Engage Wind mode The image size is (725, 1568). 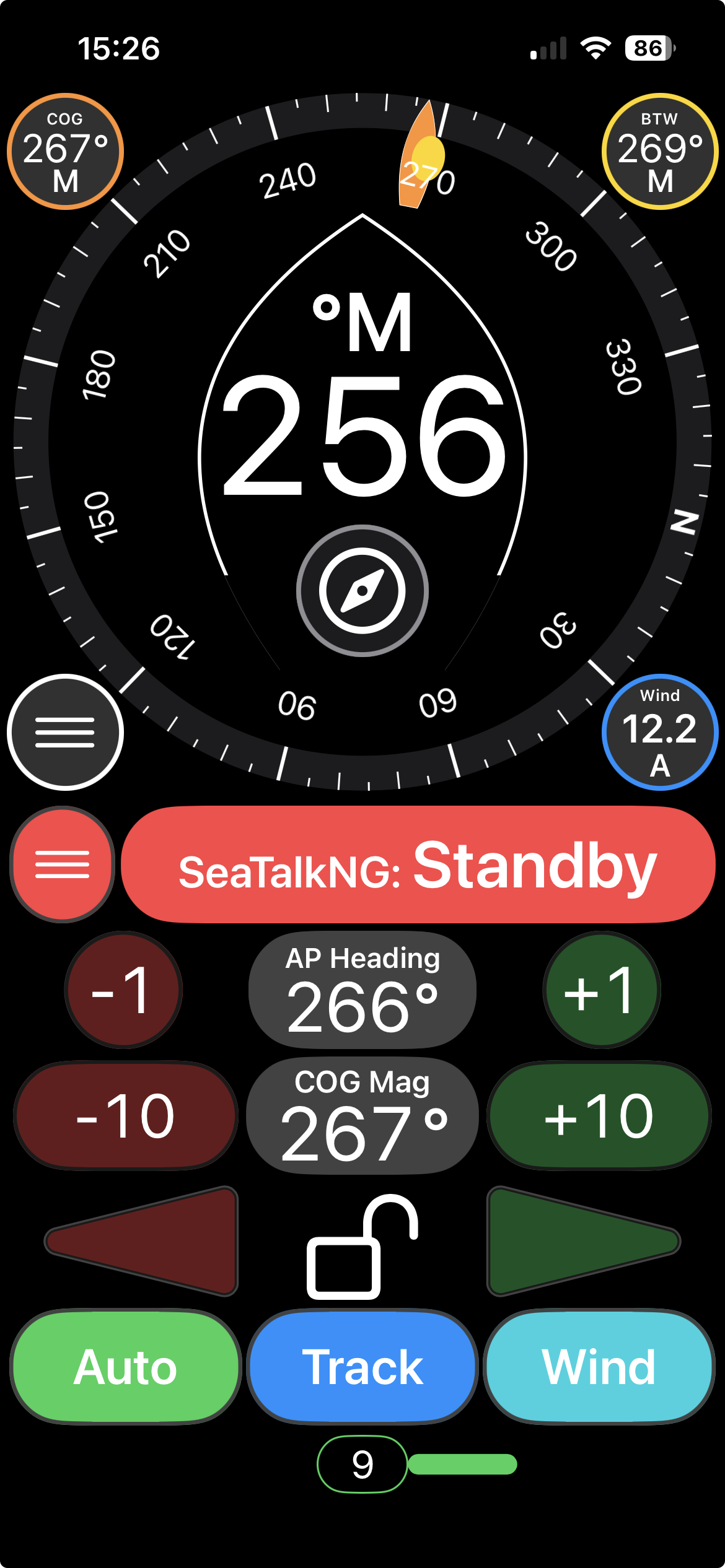coord(599,1367)
